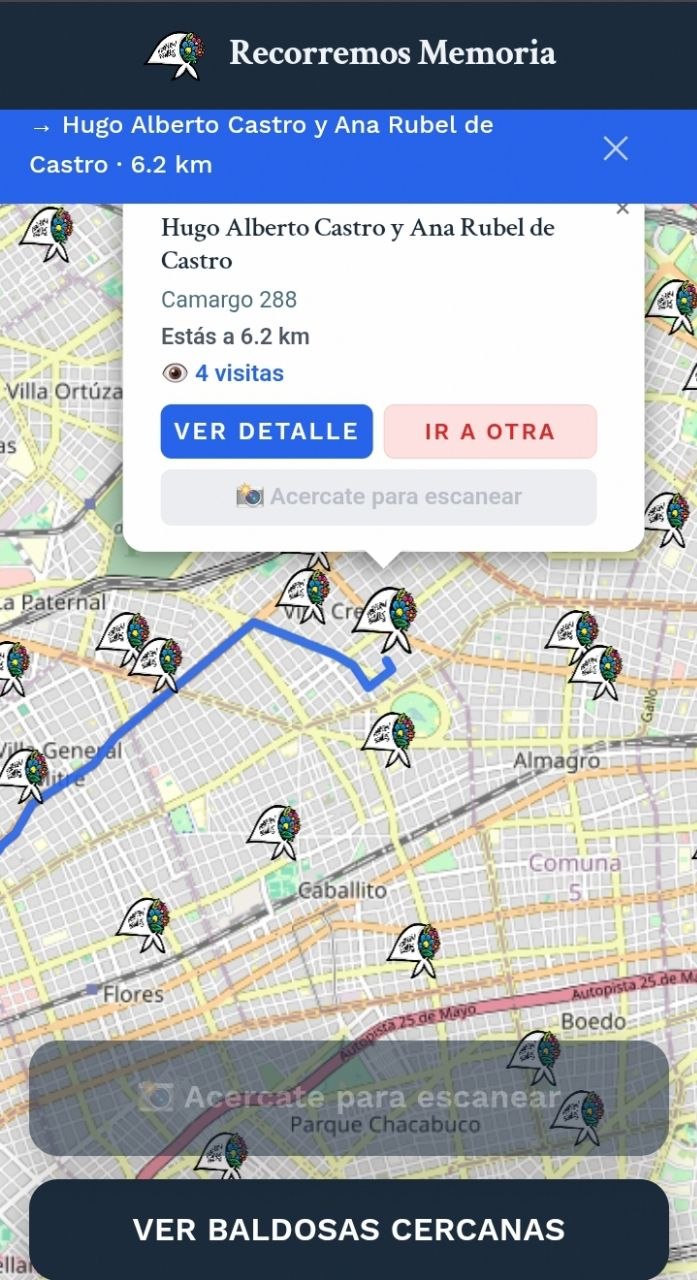Dismiss the blue route banner
This screenshot has width=697, height=1280.
pos(615,149)
